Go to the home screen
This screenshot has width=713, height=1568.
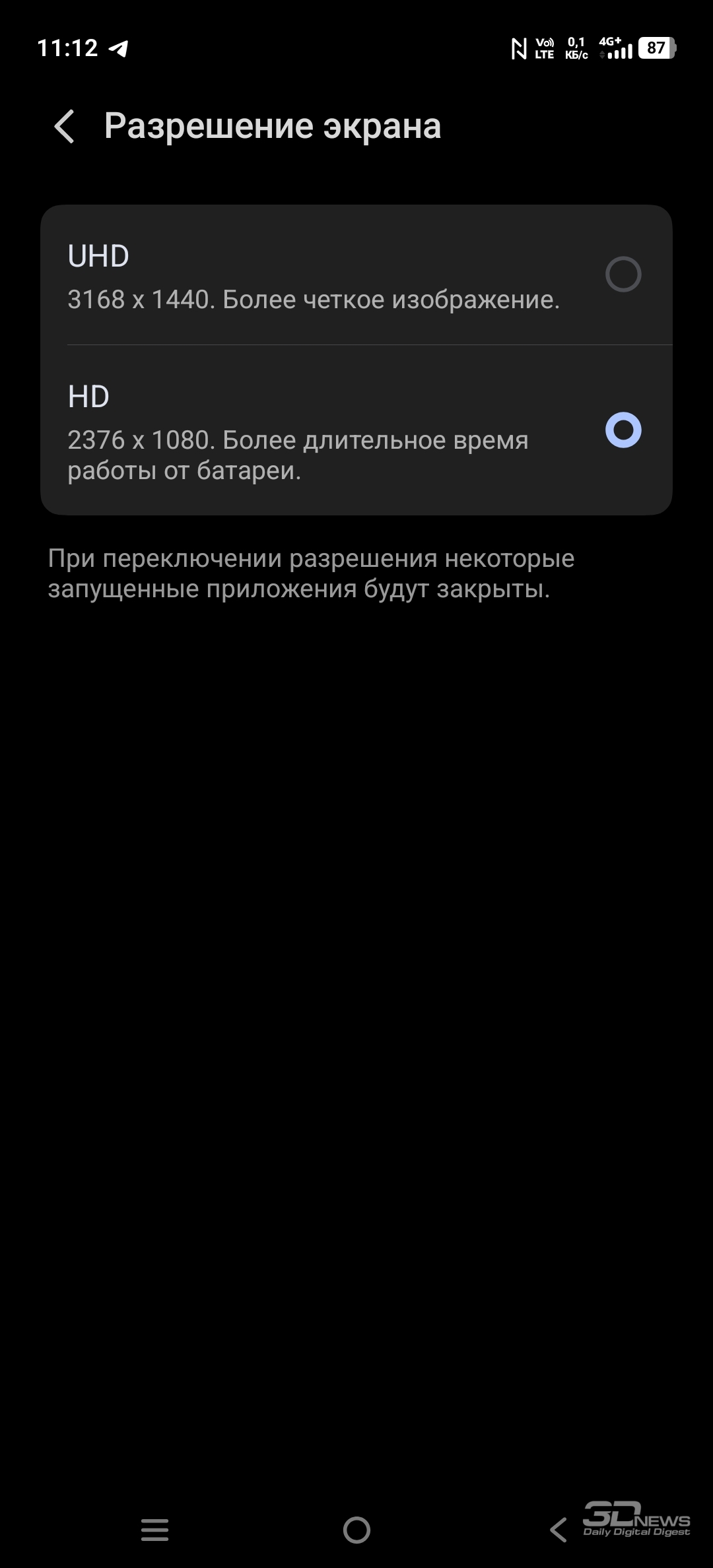356,1529
